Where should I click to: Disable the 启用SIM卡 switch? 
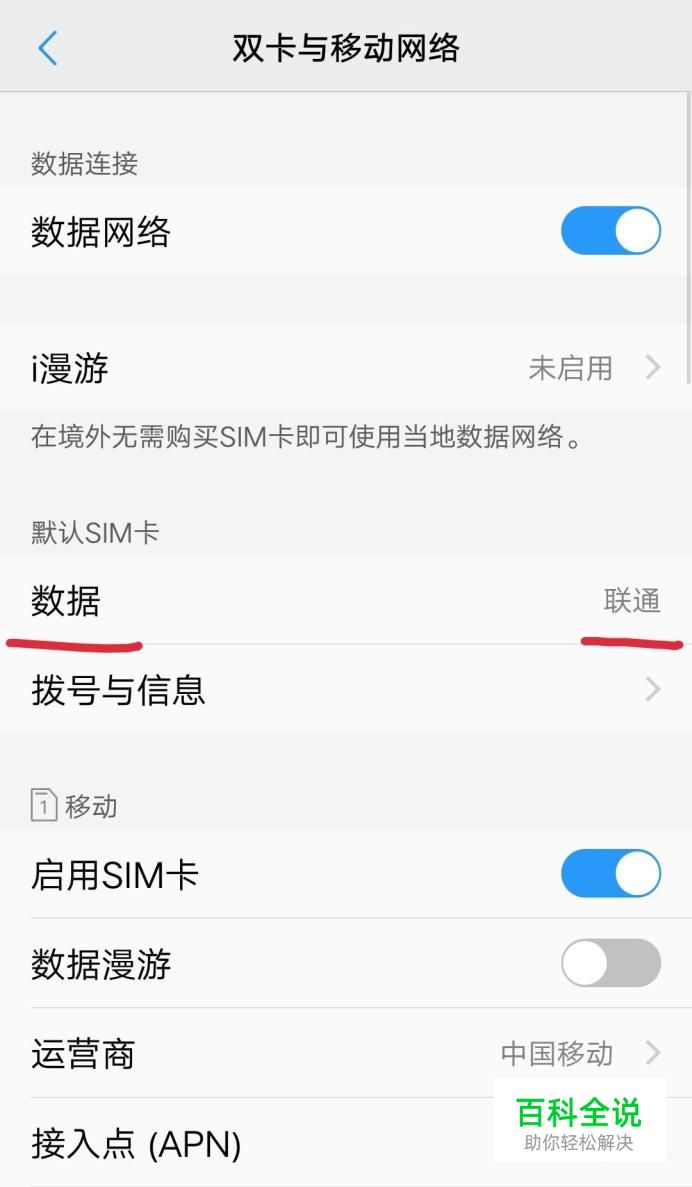[x=610, y=874]
